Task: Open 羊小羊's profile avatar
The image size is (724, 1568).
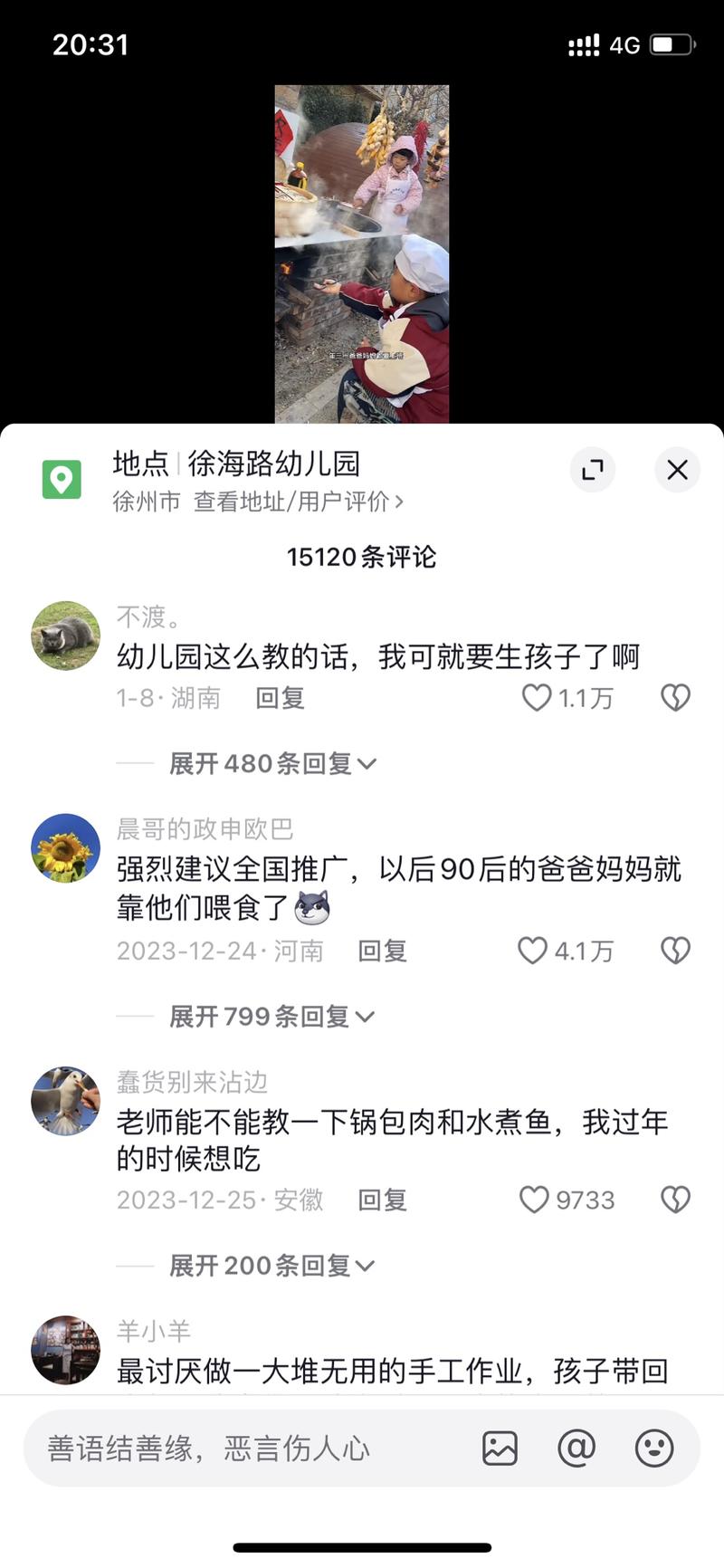Action: click(x=65, y=1349)
